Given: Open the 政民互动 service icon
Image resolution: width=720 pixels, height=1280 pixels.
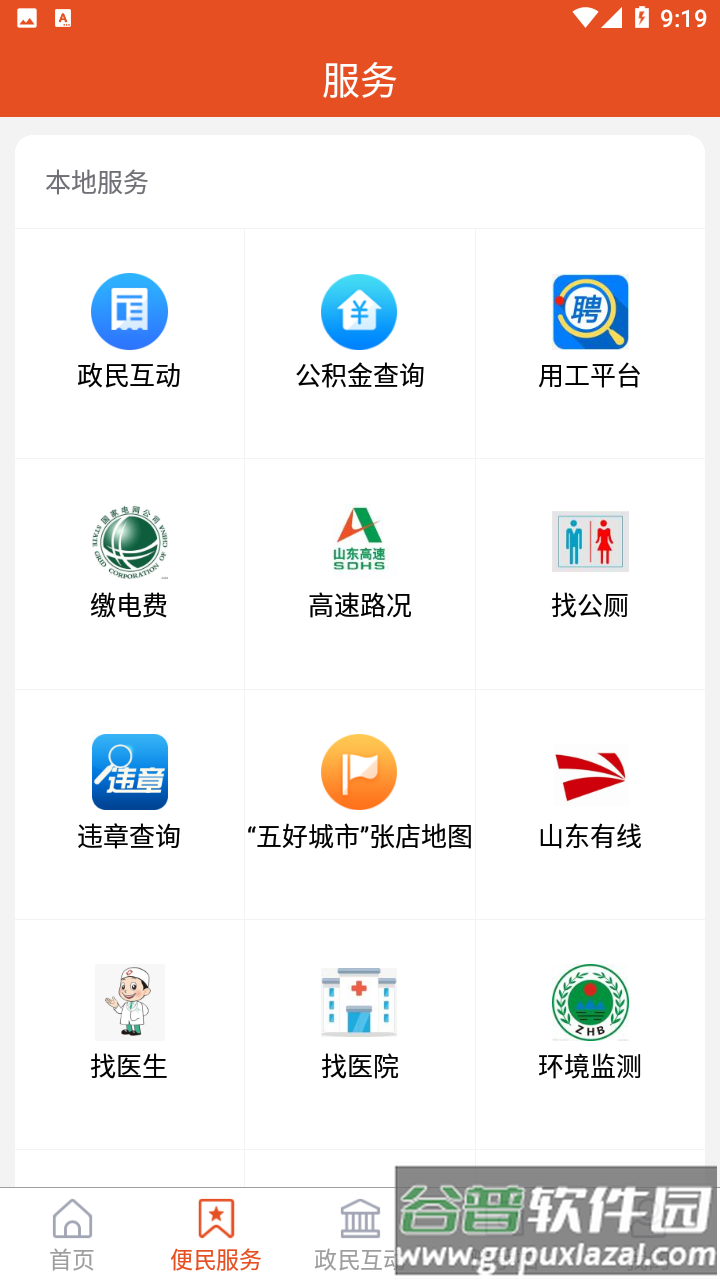Looking at the screenshot, I should click(x=129, y=311).
